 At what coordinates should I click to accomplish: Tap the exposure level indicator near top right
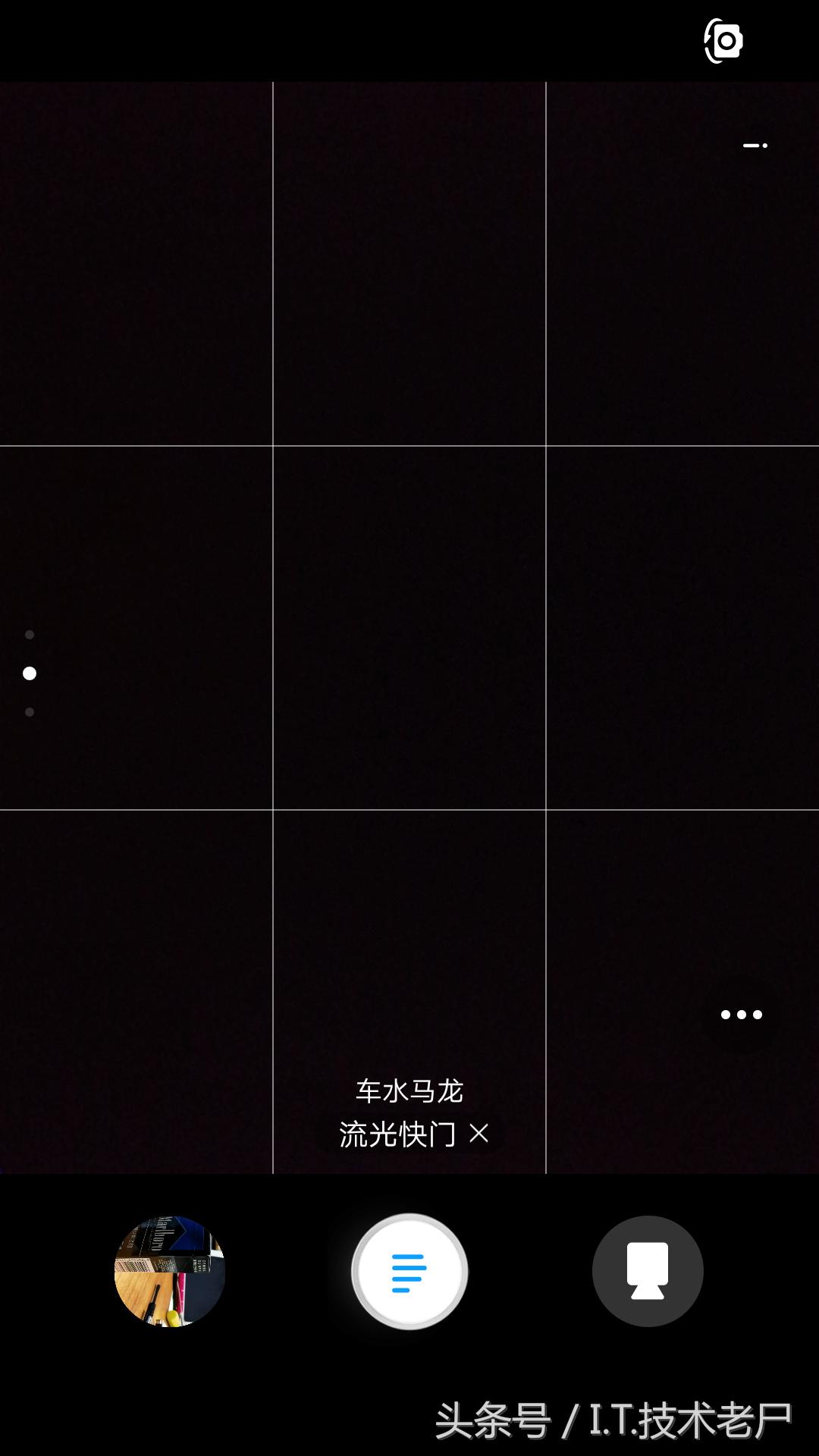pos(754,146)
